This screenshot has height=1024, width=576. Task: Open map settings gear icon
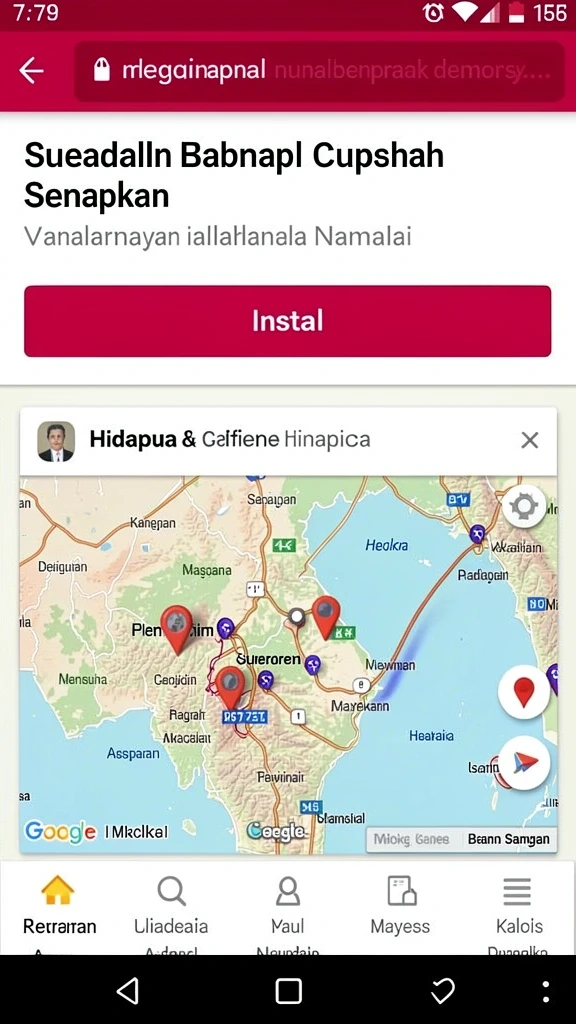(x=524, y=505)
